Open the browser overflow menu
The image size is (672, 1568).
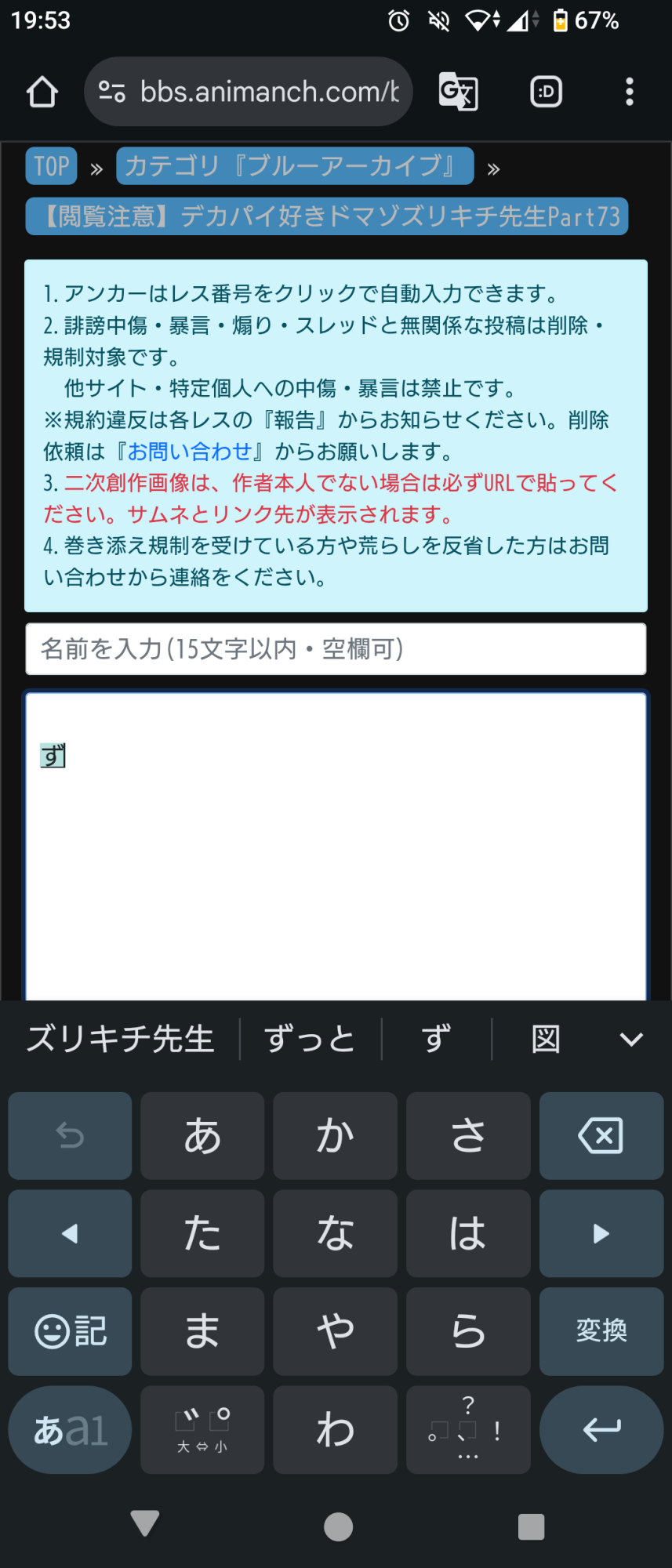click(629, 92)
